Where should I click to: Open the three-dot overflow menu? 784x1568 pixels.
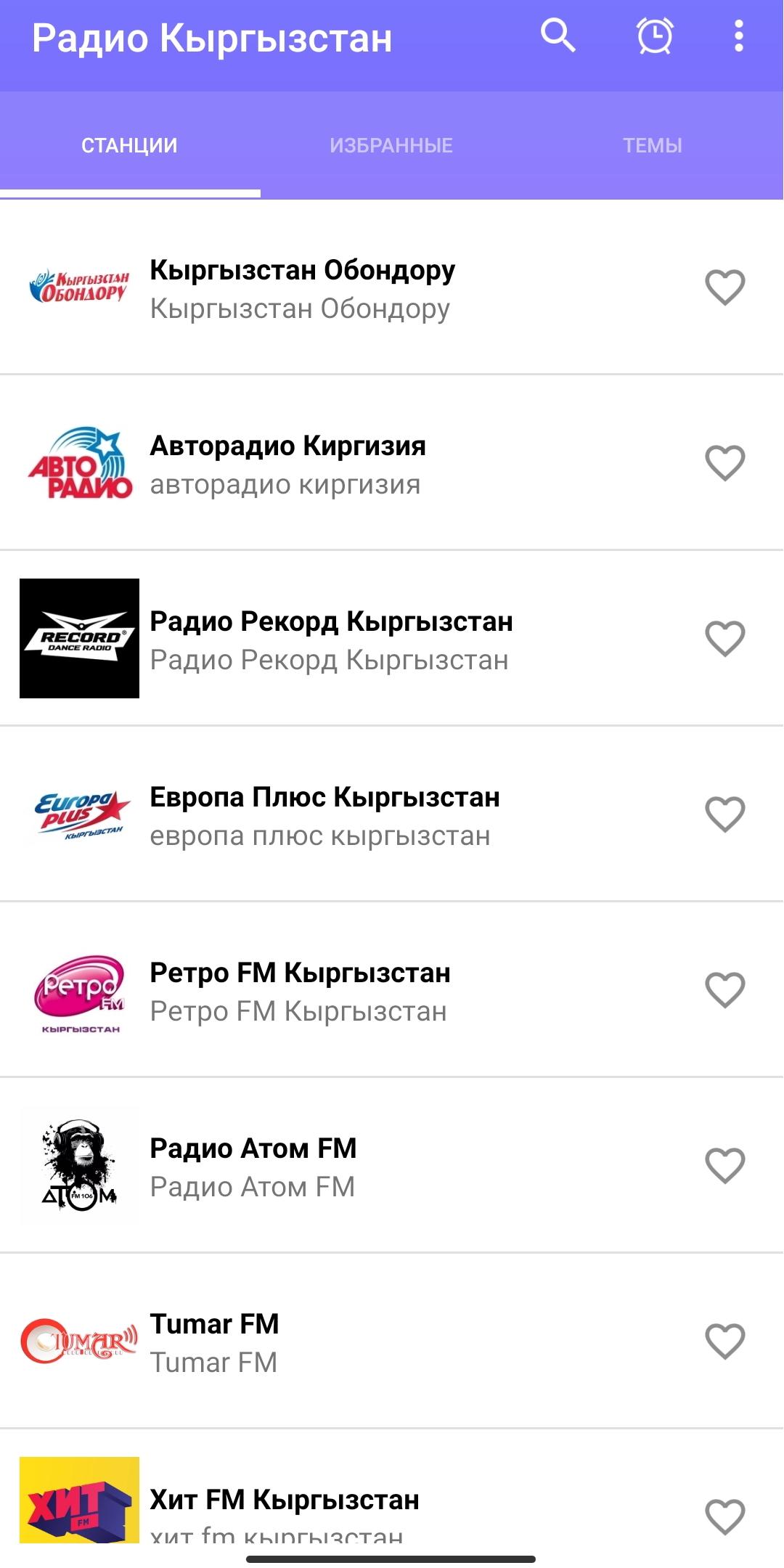(x=738, y=36)
